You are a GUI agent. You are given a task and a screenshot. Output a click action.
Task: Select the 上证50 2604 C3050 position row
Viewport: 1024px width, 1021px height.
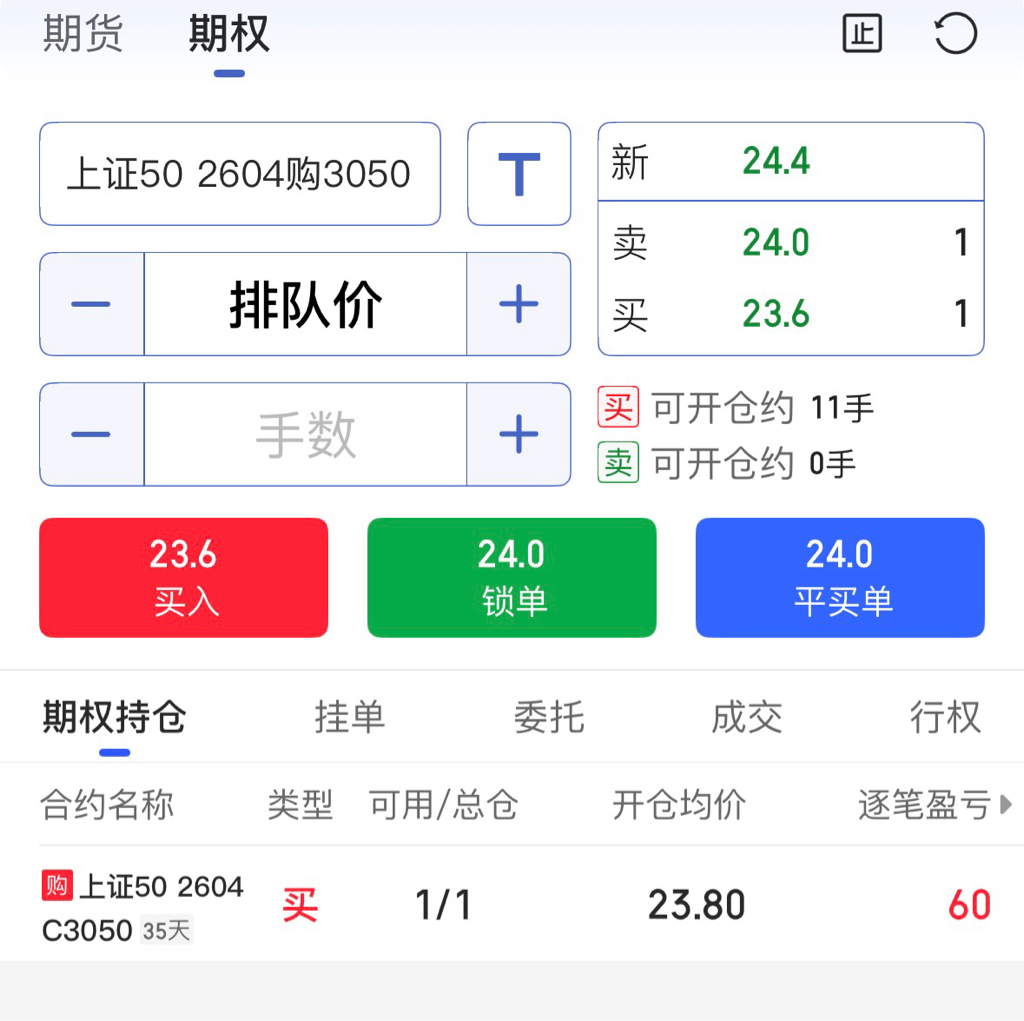pos(512,905)
